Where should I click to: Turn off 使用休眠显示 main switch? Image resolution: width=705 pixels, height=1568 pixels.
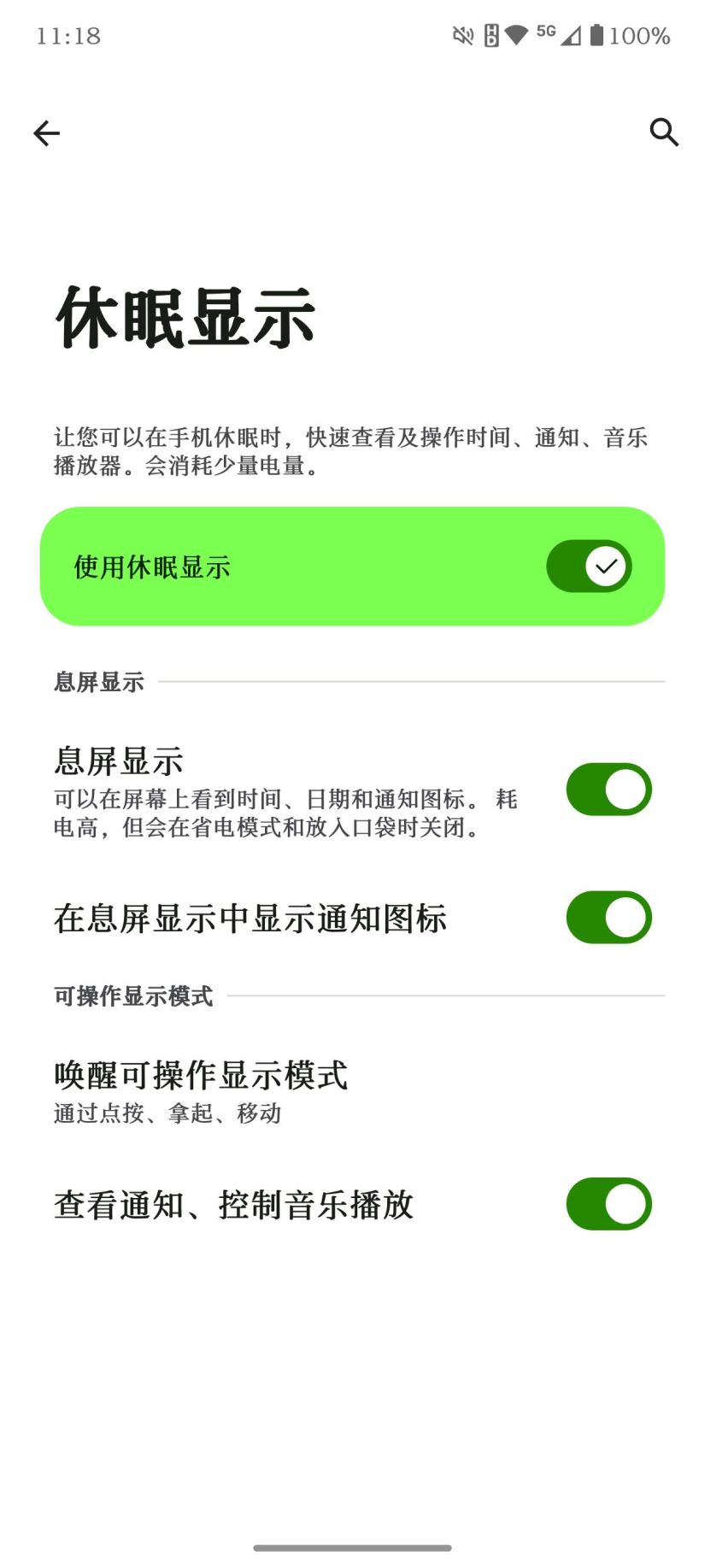point(589,567)
